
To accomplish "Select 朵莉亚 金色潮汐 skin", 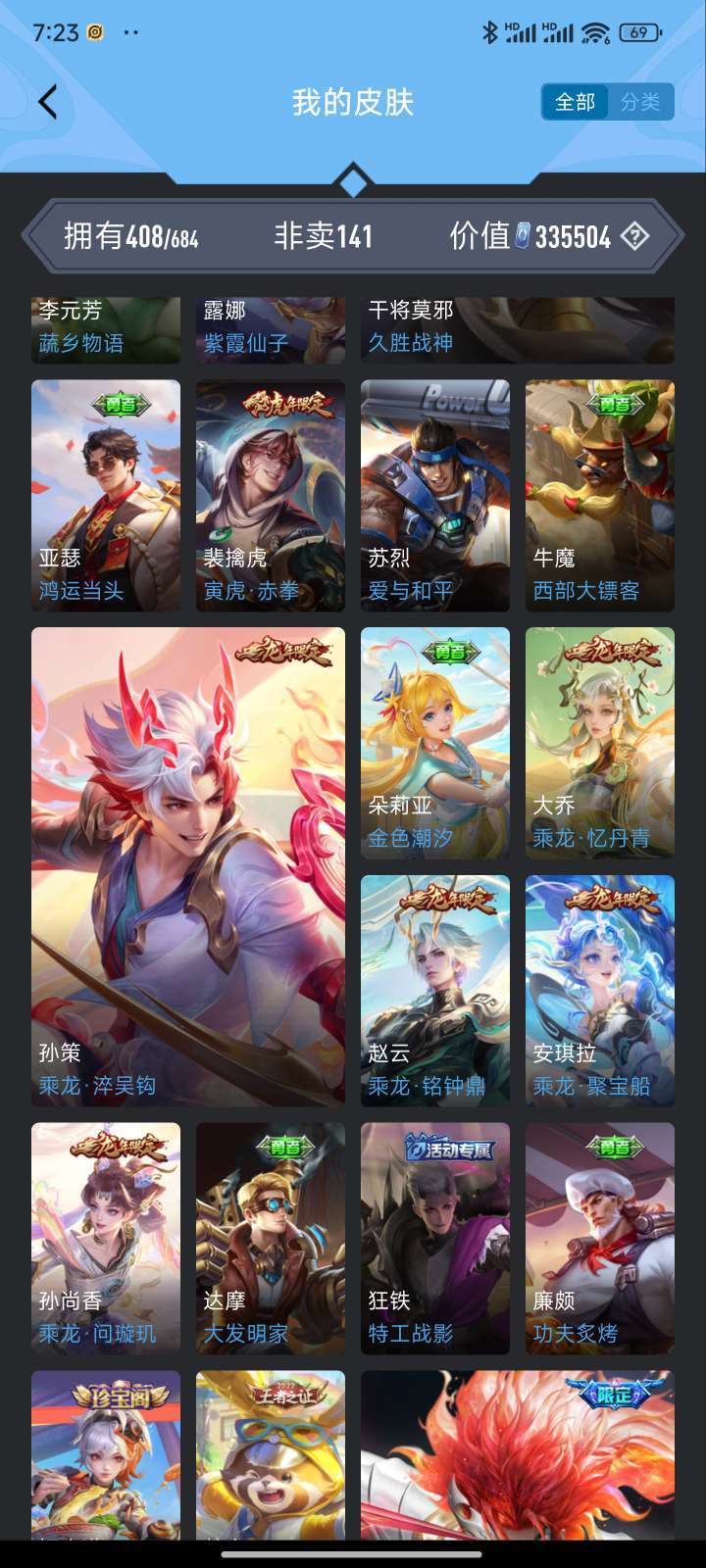I will point(435,744).
